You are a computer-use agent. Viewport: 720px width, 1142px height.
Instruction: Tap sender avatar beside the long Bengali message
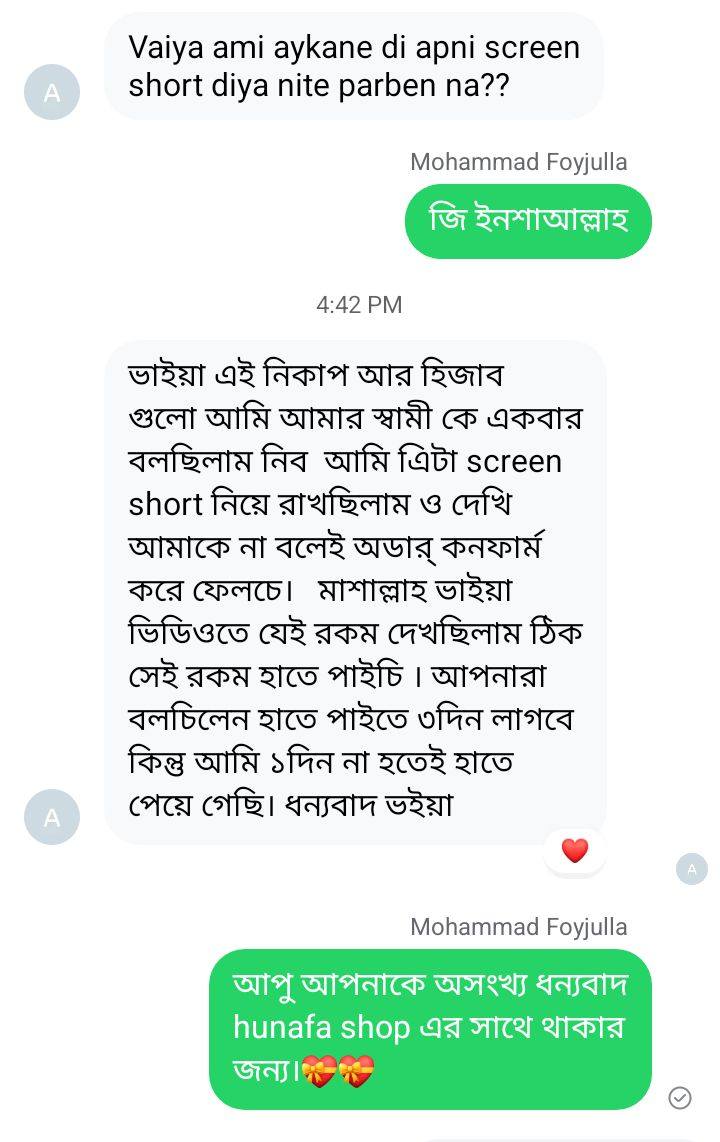pos(52,817)
